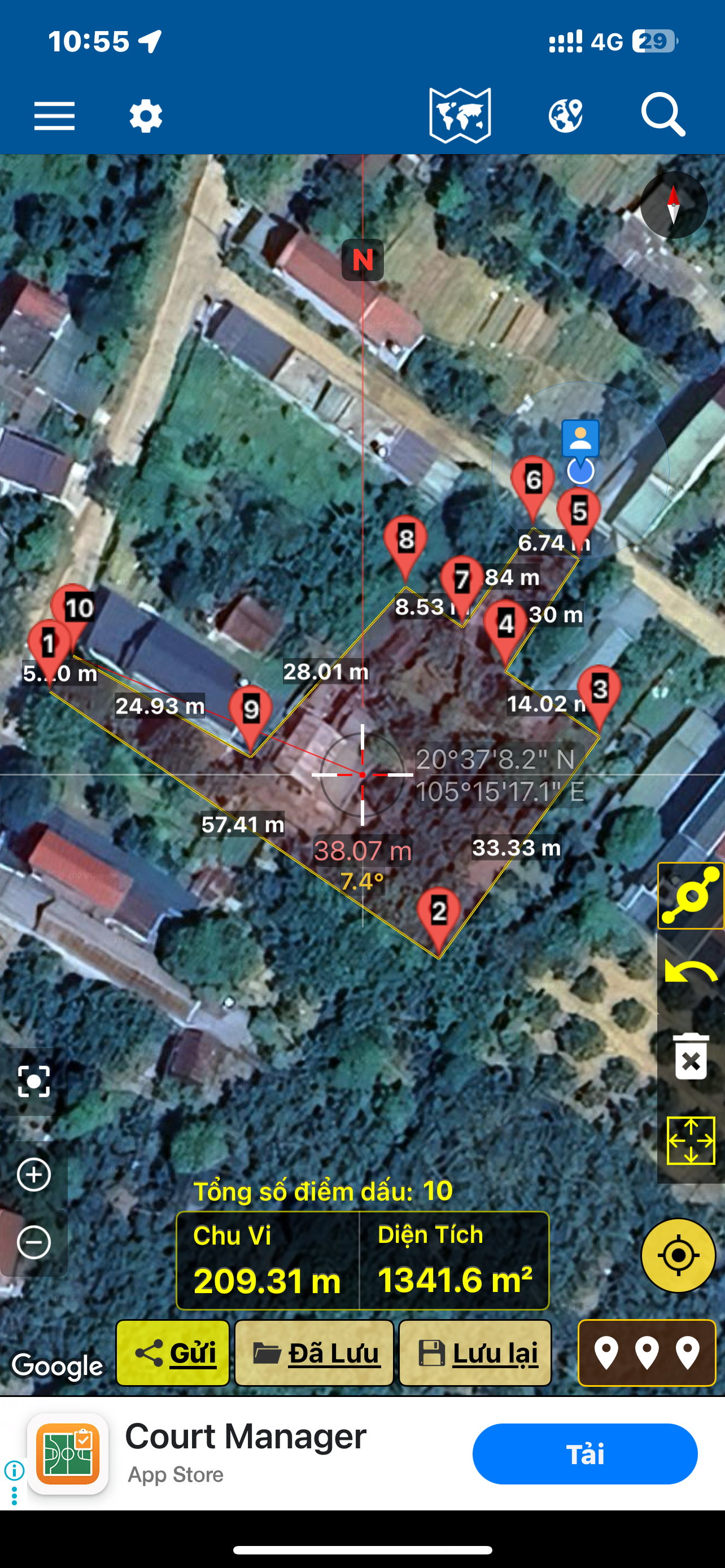Open the hamburger menu

click(54, 116)
